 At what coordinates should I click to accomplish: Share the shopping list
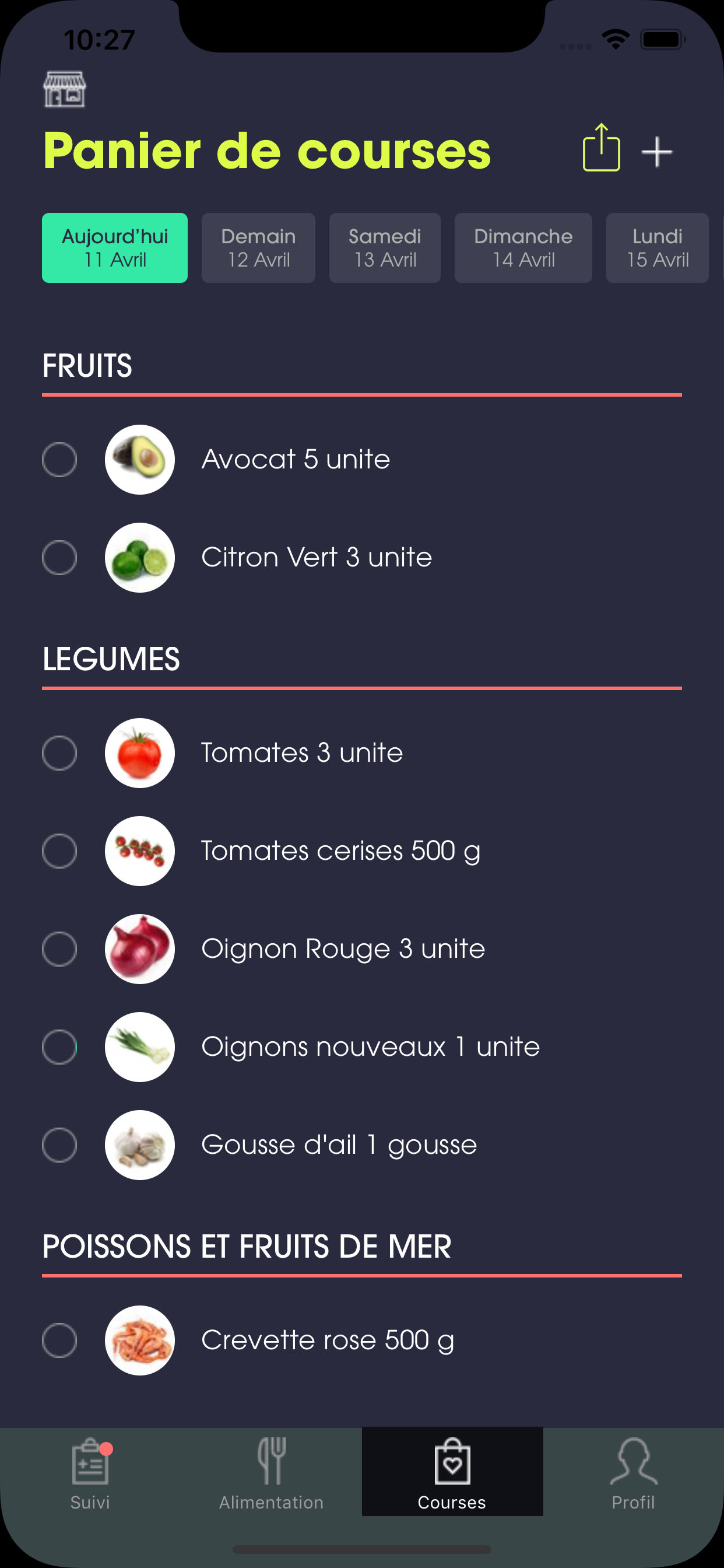(601, 148)
